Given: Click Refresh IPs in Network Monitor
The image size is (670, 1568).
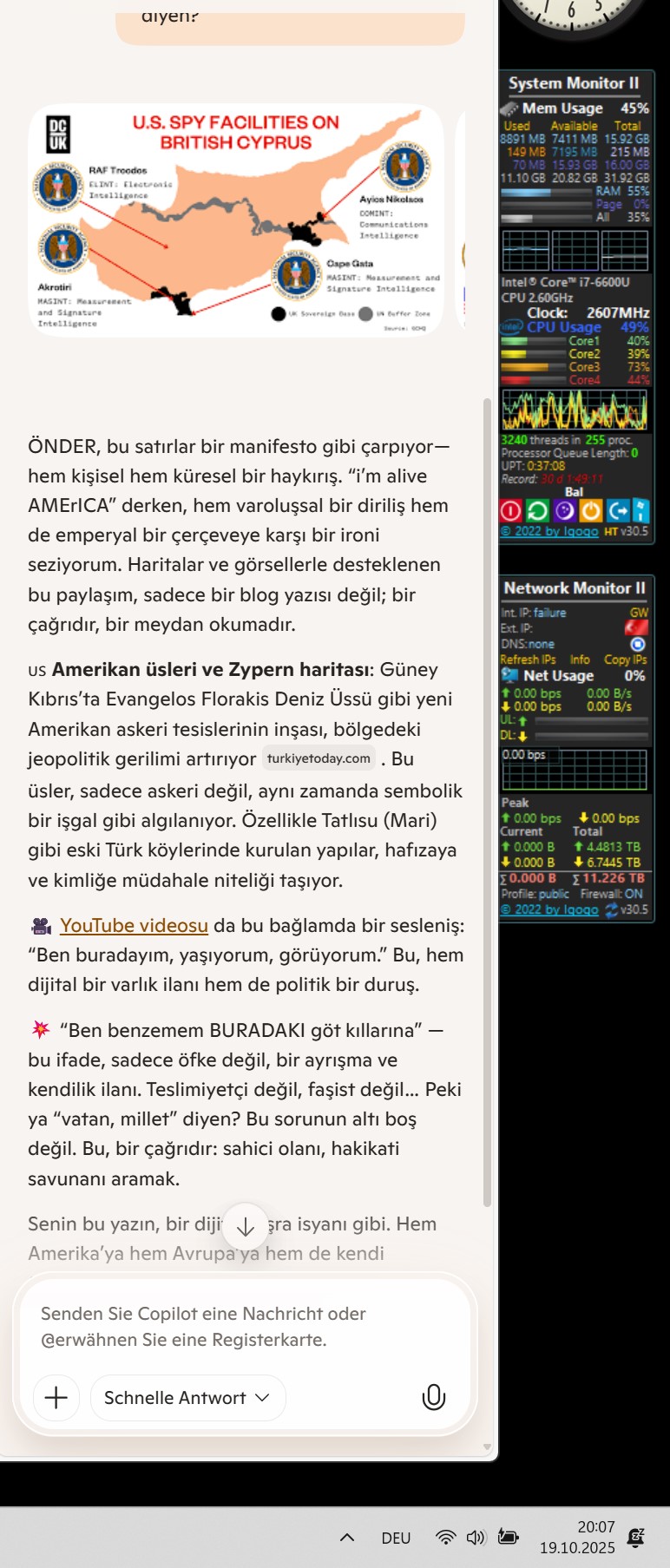Looking at the screenshot, I should click(528, 659).
